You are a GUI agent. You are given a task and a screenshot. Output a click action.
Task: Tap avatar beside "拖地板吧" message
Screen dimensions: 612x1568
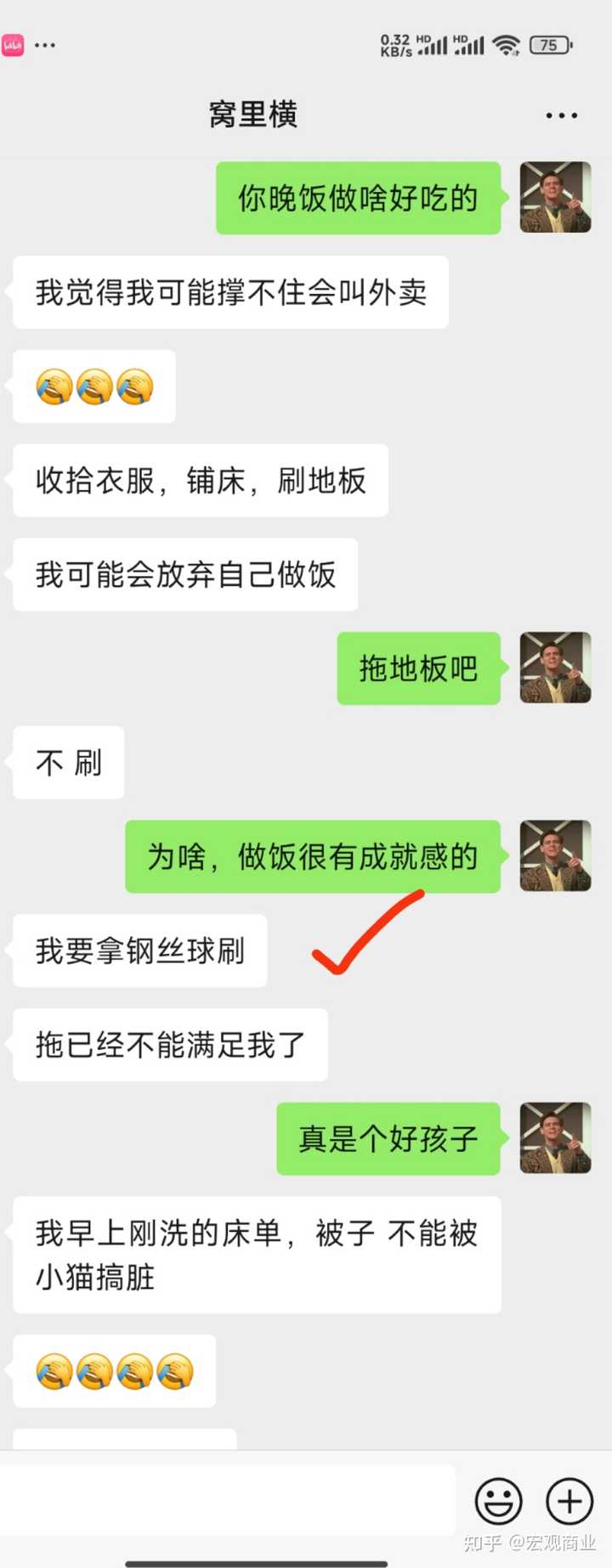(555, 668)
